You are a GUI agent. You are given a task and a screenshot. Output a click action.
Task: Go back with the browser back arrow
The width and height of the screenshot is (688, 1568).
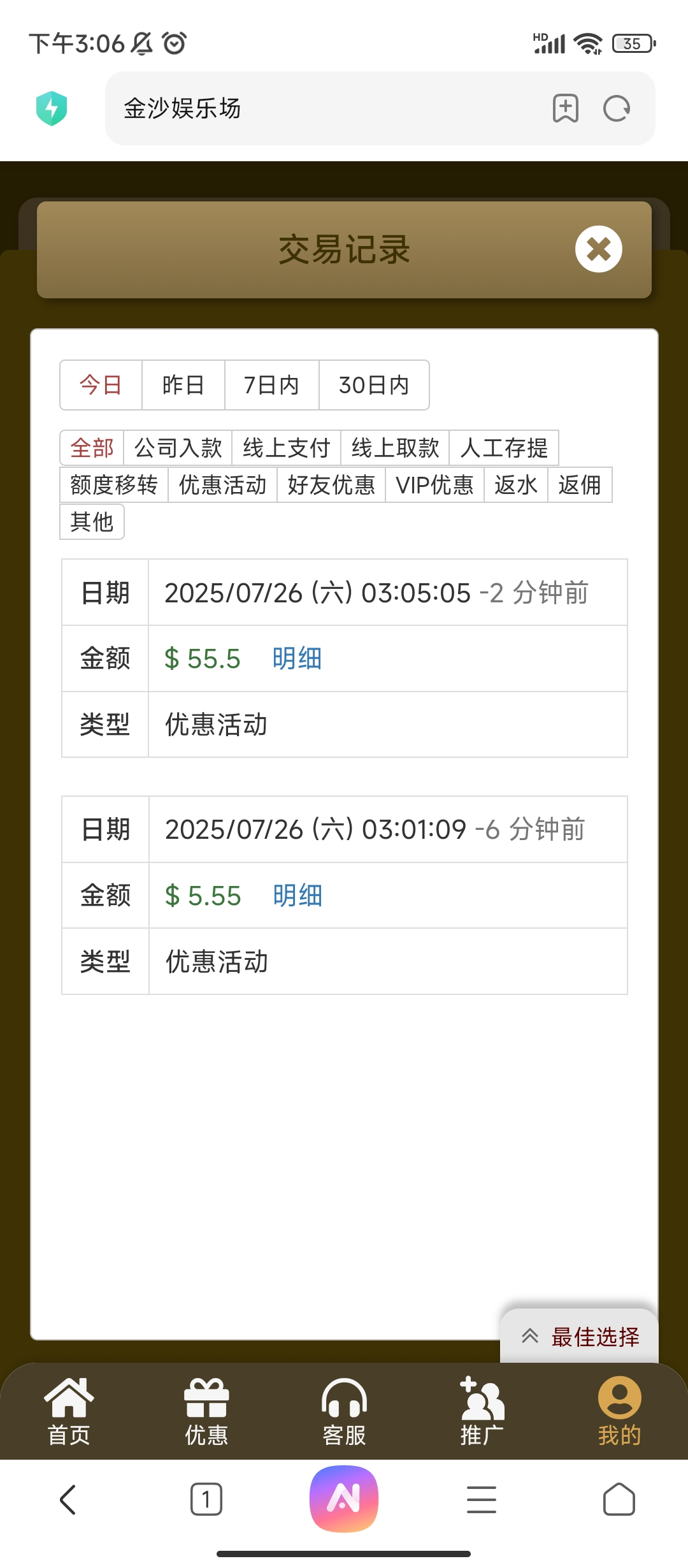pos(68,1499)
